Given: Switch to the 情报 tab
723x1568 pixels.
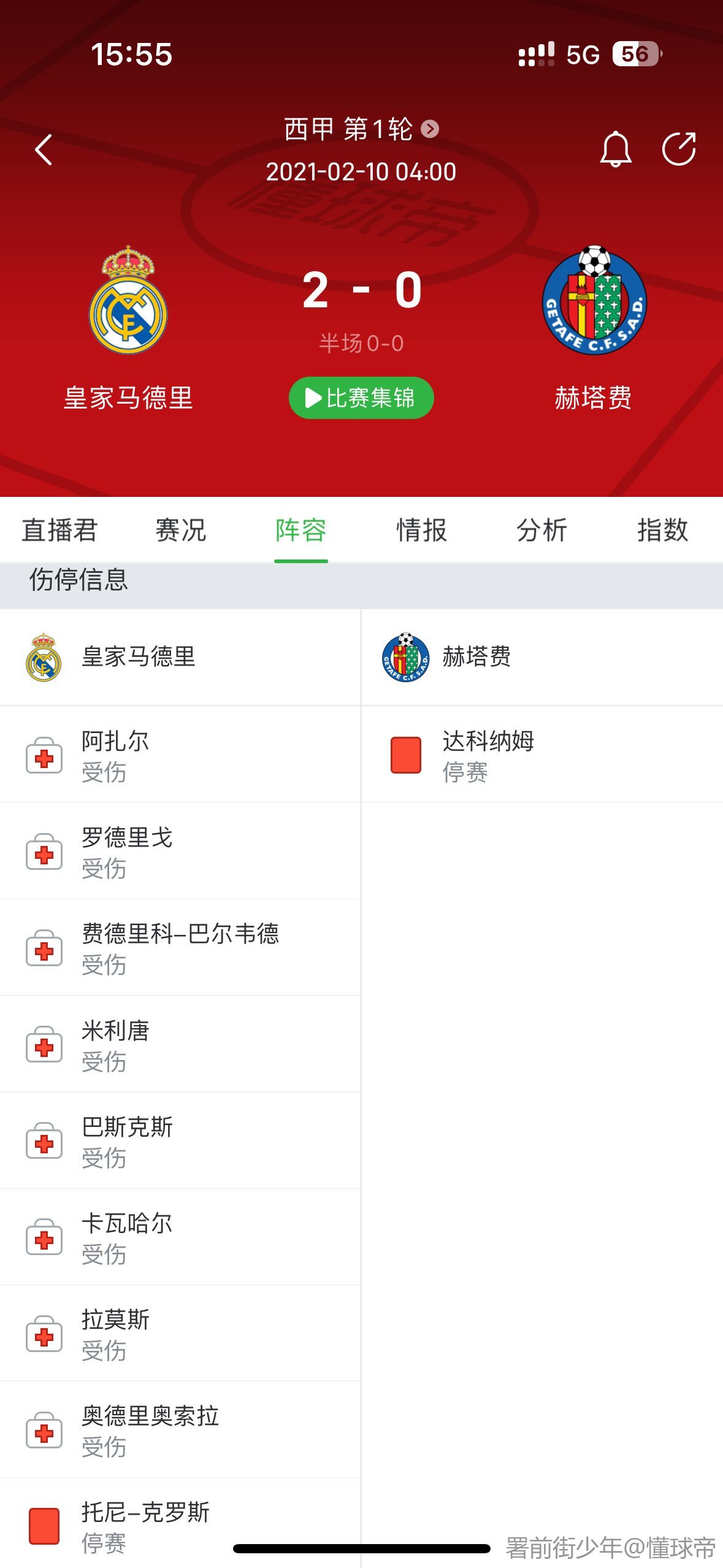Looking at the screenshot, I should tap(421, 530).
